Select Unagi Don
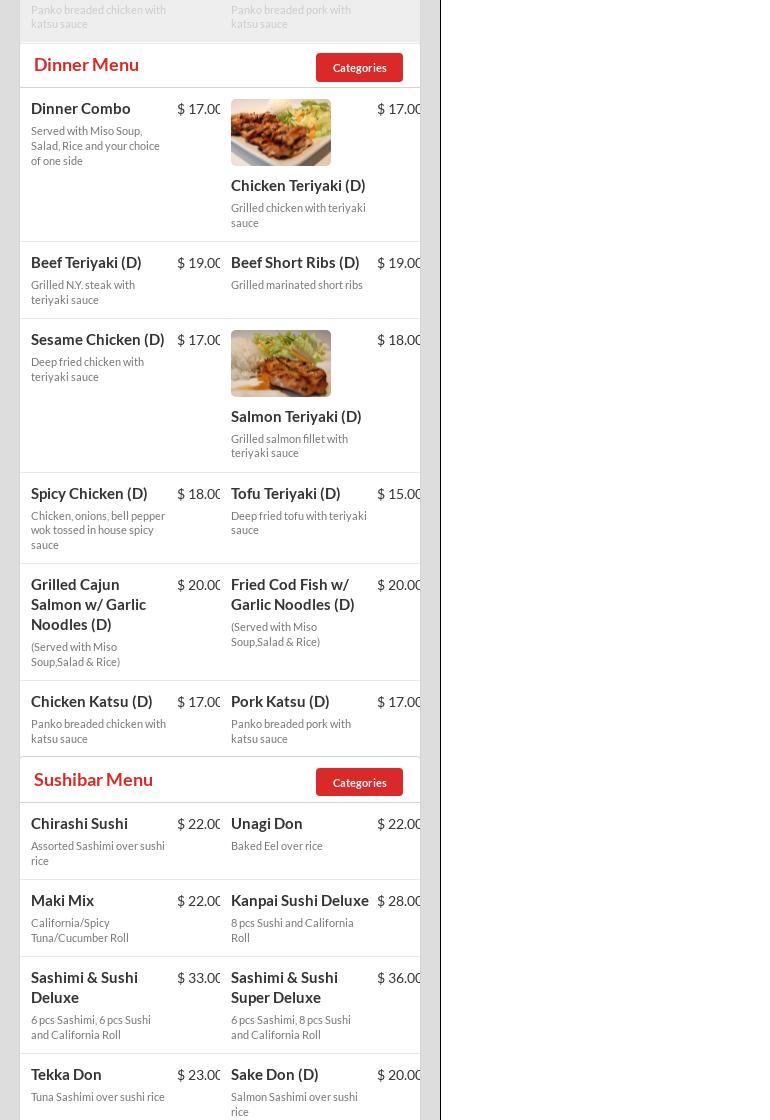 [267, 824]
